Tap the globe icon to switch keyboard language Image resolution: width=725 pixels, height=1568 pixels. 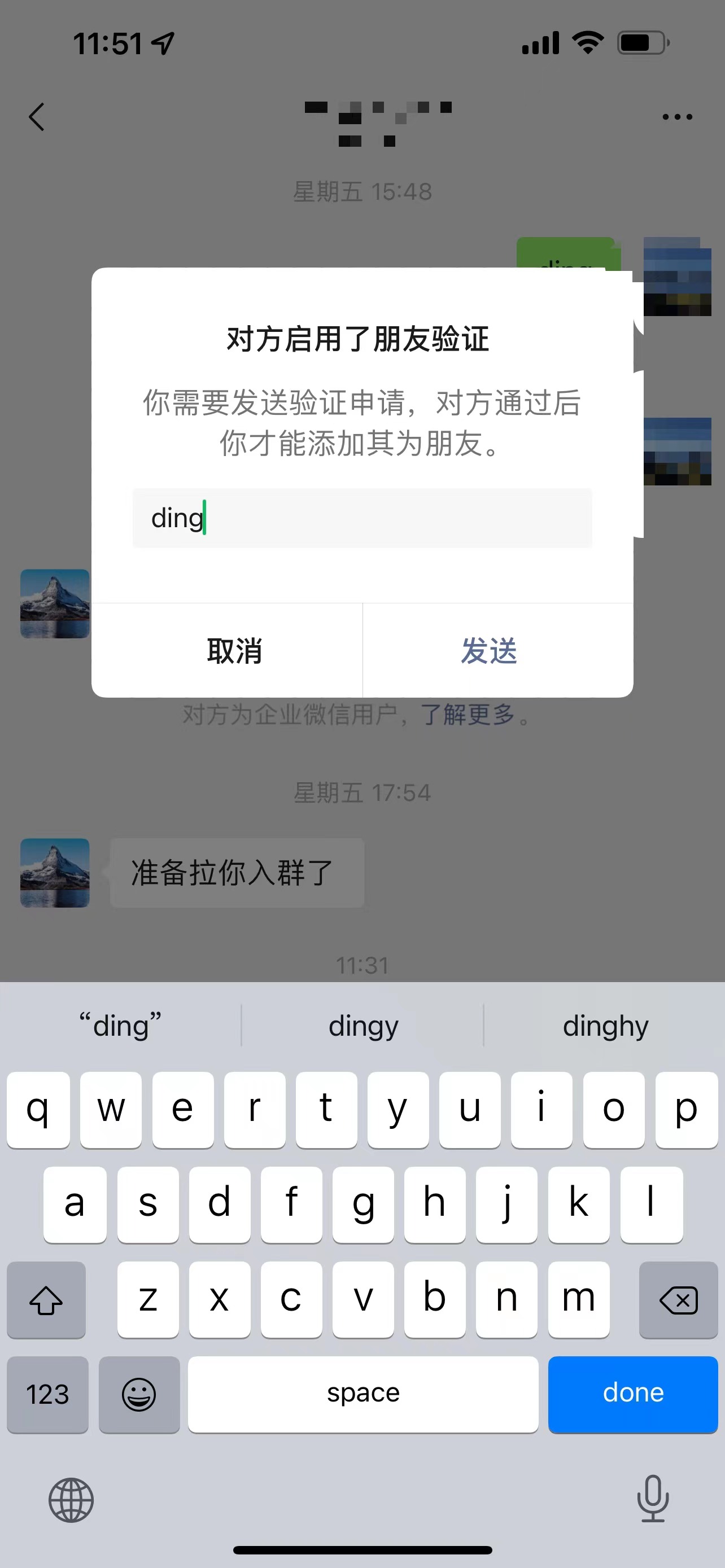pyautogui.click(x=71, y=1500)
